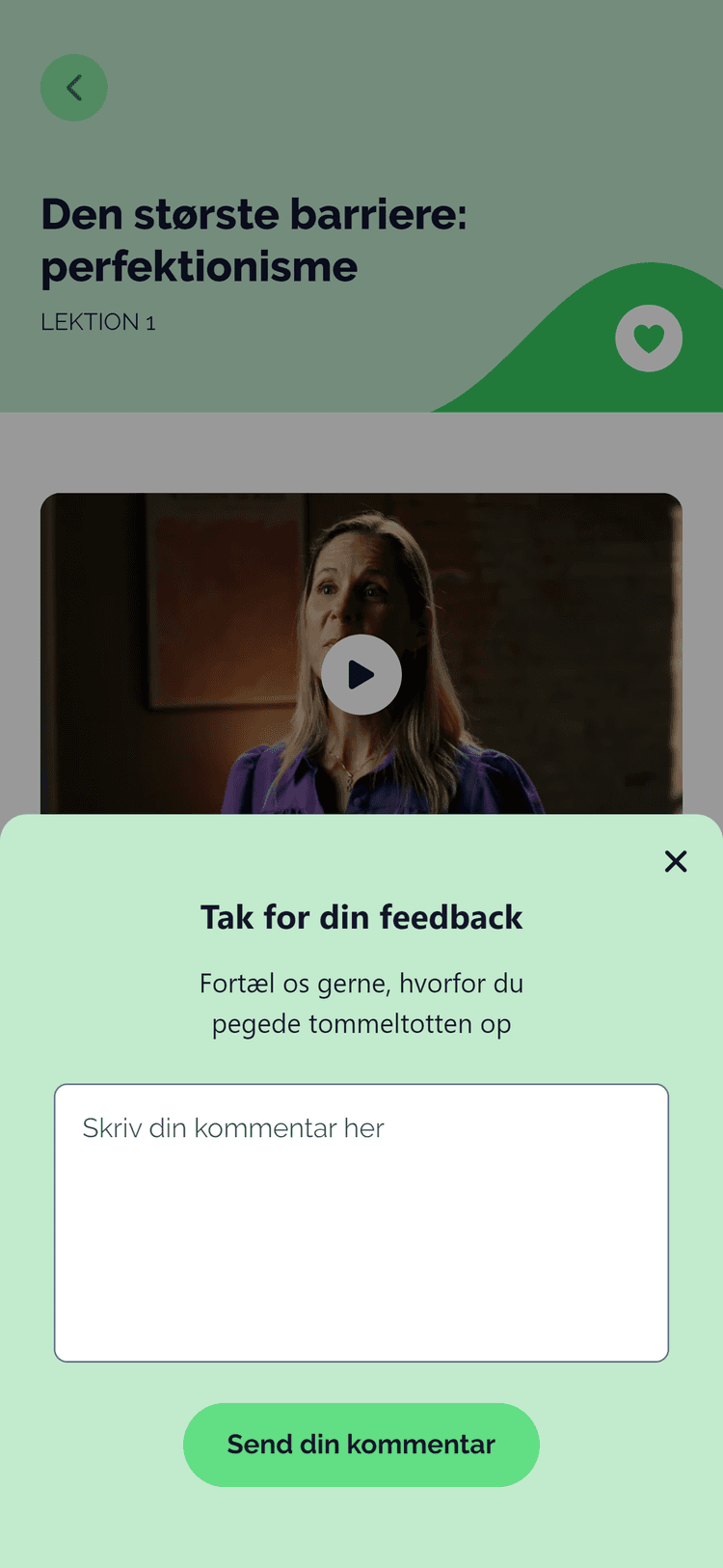Focus the 'Skriv din kommentar her' text field
723x1568 pixels.
361,1222
